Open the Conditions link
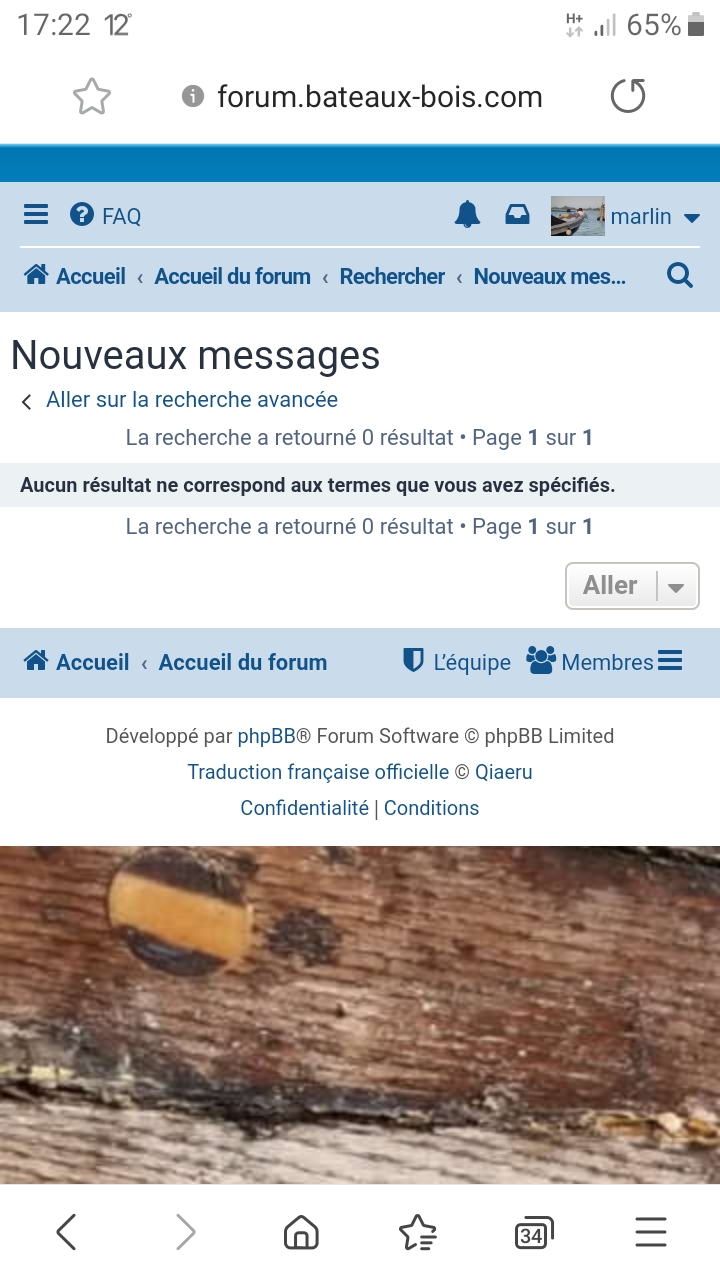The image size is (720, 1280). pos(431,808)
